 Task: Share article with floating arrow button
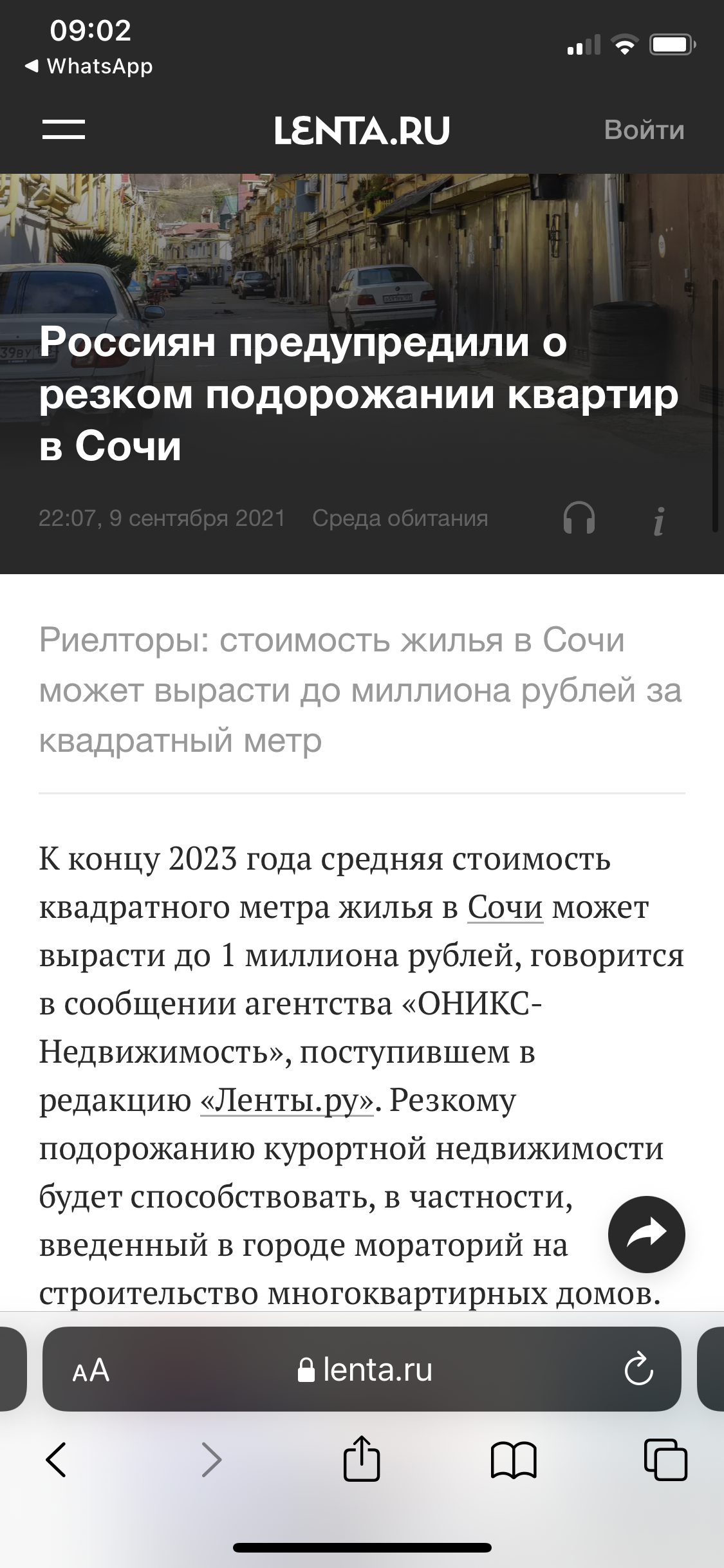(646, 1235)
